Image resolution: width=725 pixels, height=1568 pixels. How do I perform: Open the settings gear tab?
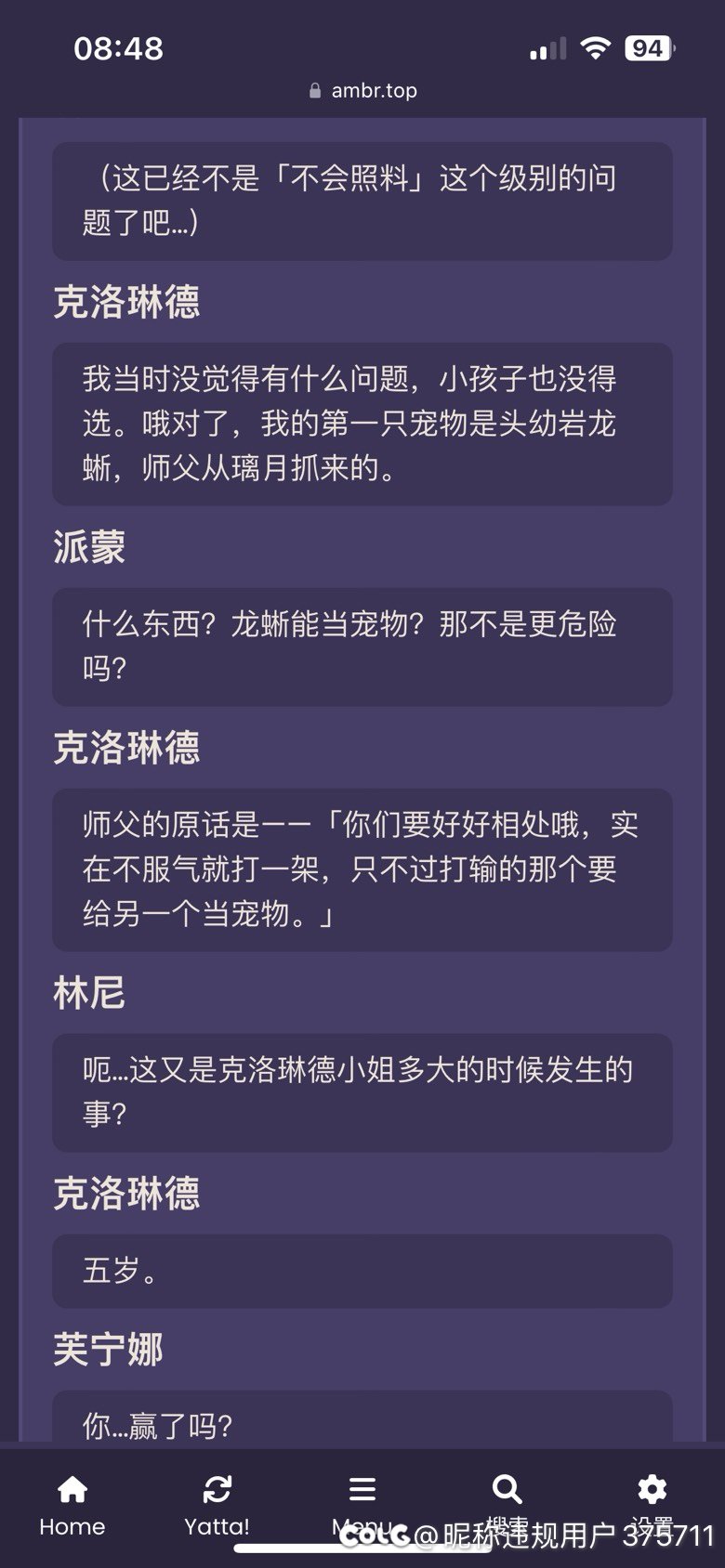[x=652, y=1506]
